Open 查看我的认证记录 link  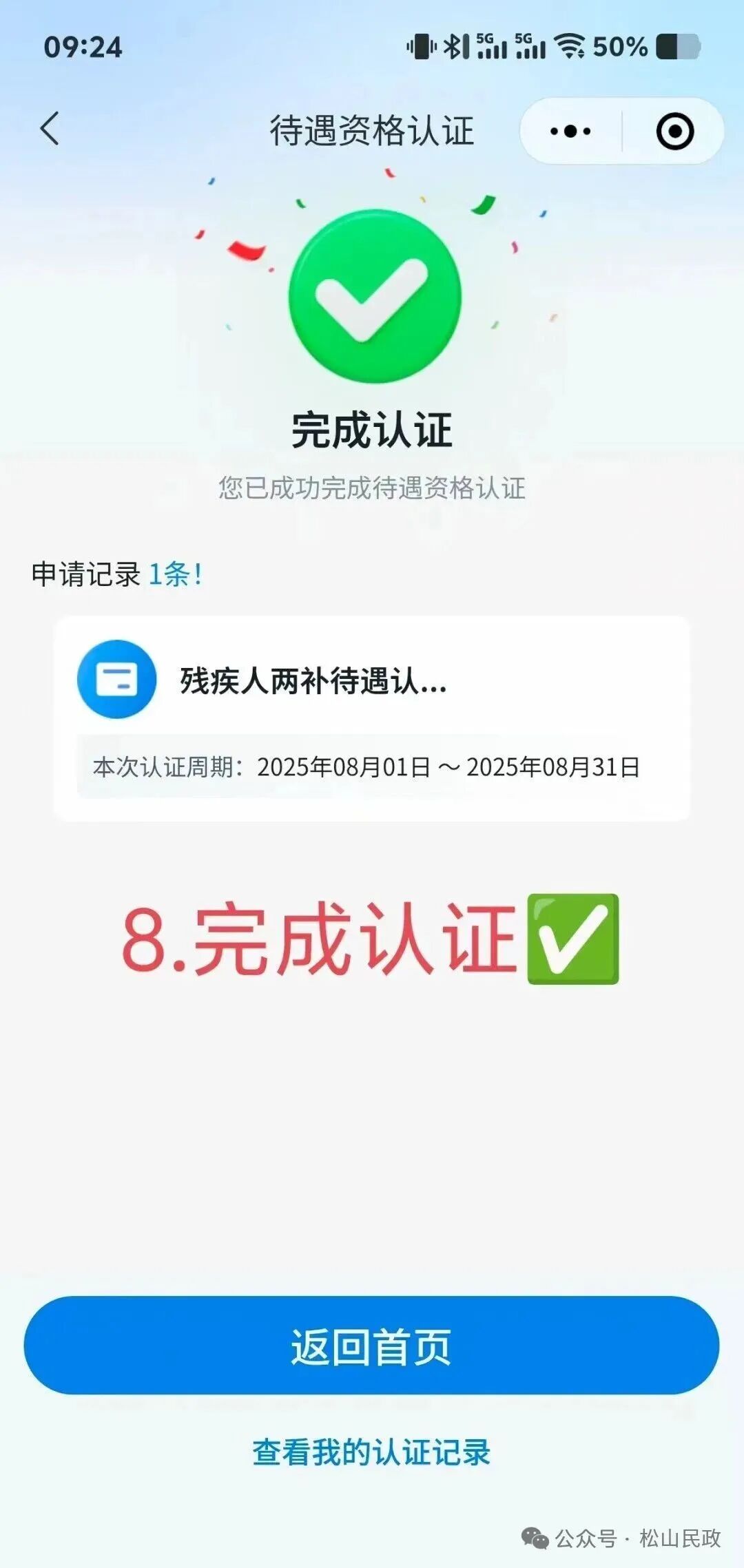(x=371, y=1452)
